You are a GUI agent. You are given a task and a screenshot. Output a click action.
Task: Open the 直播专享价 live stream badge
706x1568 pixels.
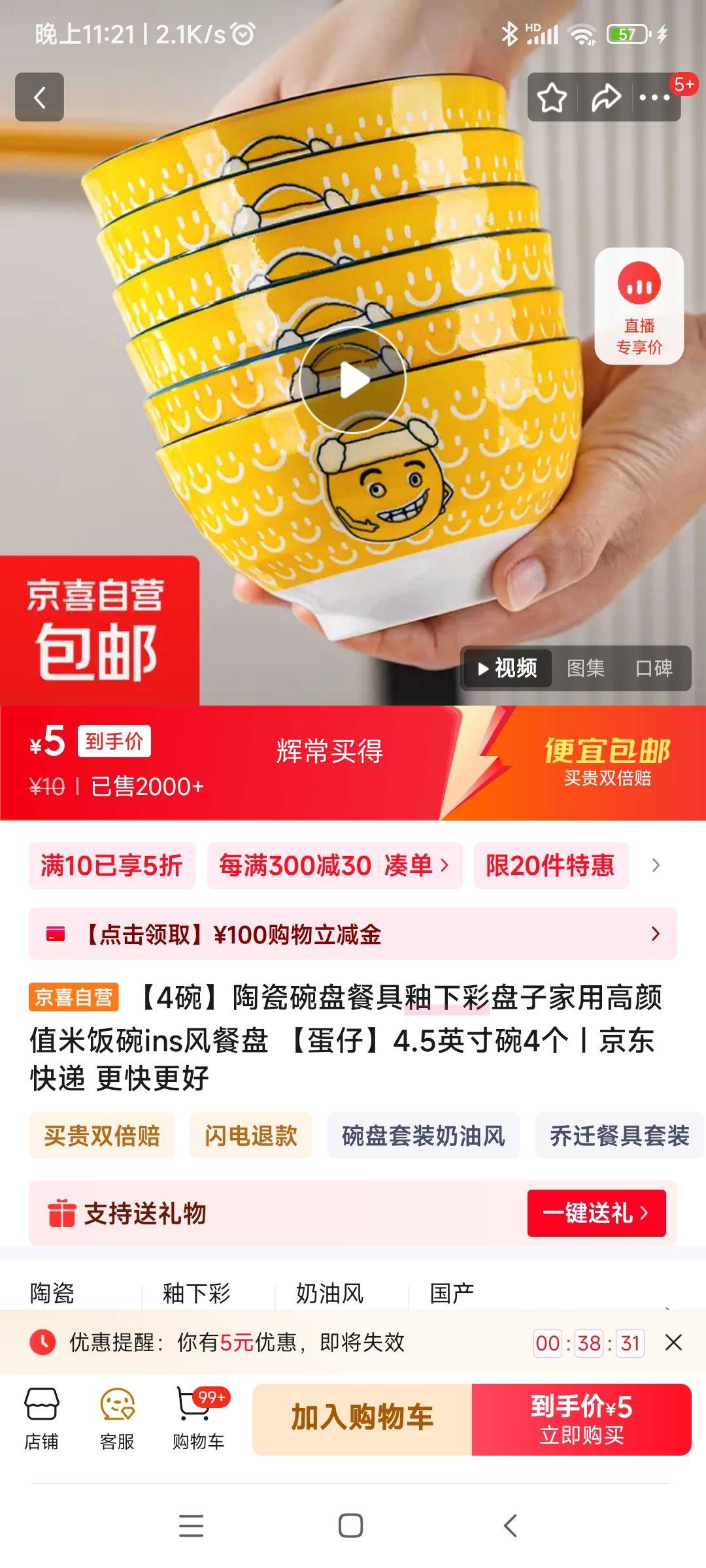pos(639,306)
